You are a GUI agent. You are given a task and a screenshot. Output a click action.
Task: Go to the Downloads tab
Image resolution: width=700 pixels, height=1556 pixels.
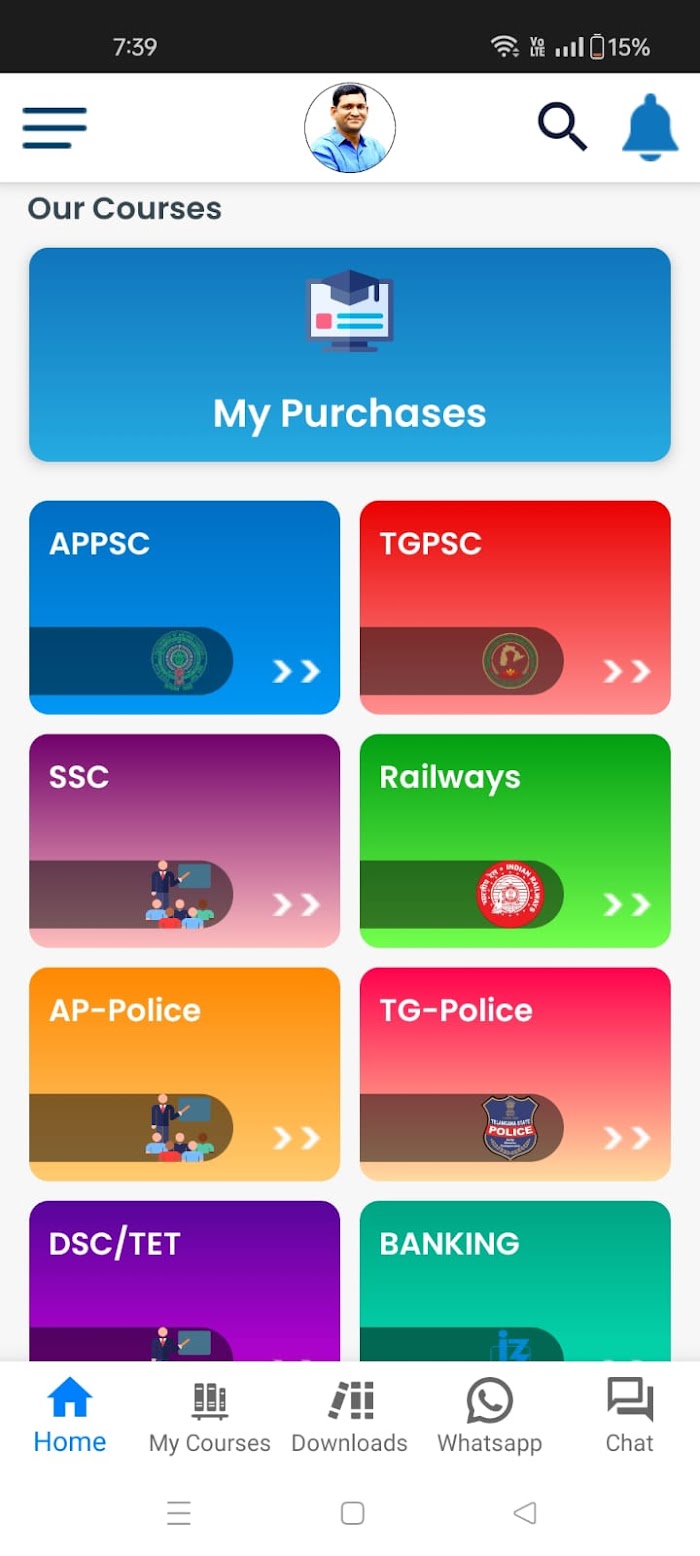[x=350, y=1415]
